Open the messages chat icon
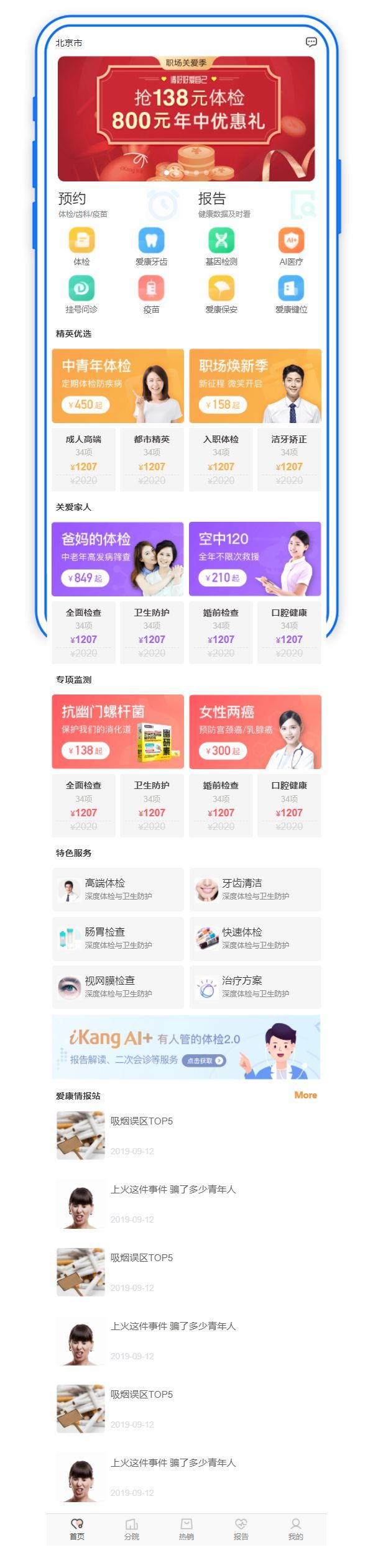Screen dimensions: 373x1568 click(311, 42)
